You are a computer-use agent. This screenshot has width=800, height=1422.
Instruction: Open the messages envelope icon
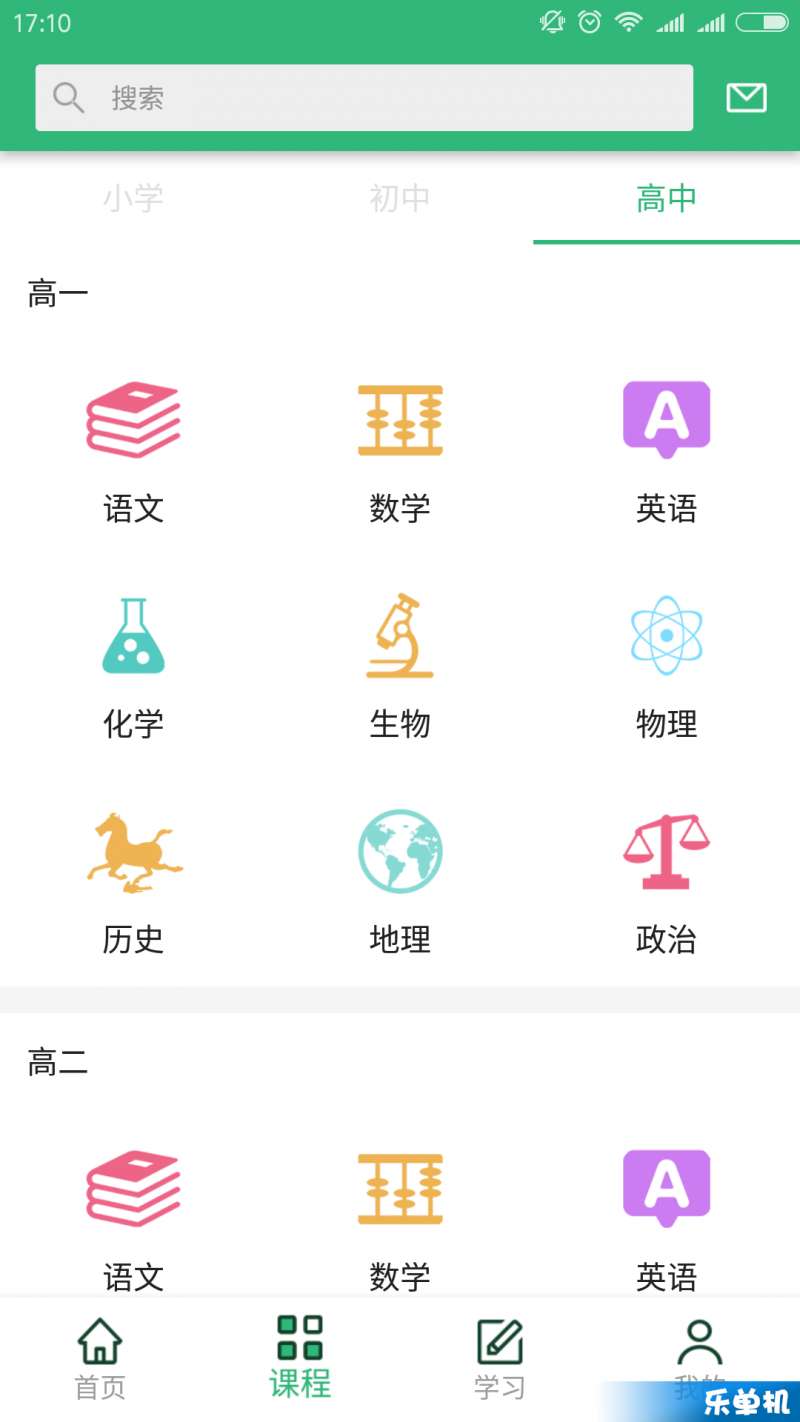point(746,97)
